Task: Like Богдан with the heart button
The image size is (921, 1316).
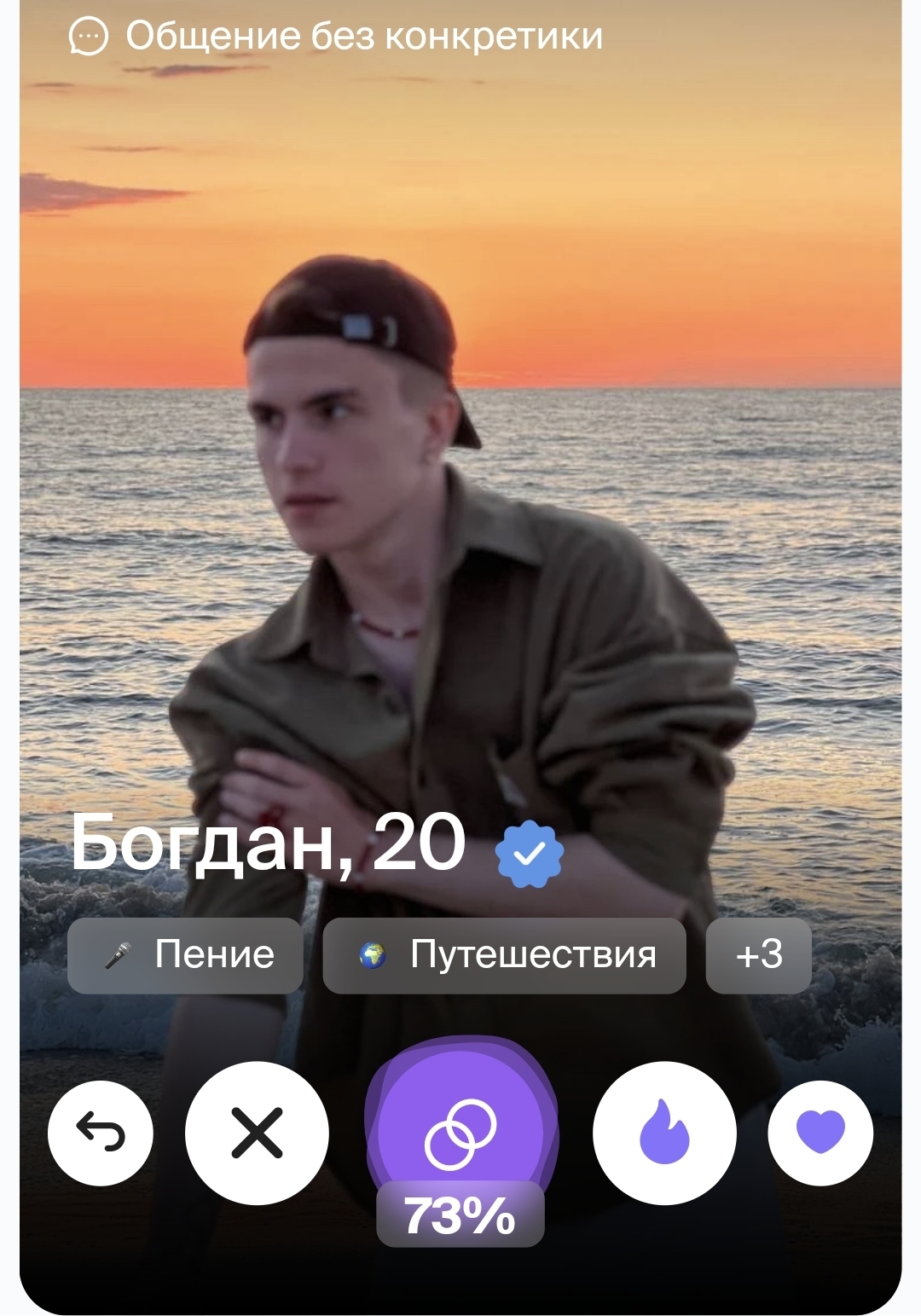Action: coord(820,1133)
